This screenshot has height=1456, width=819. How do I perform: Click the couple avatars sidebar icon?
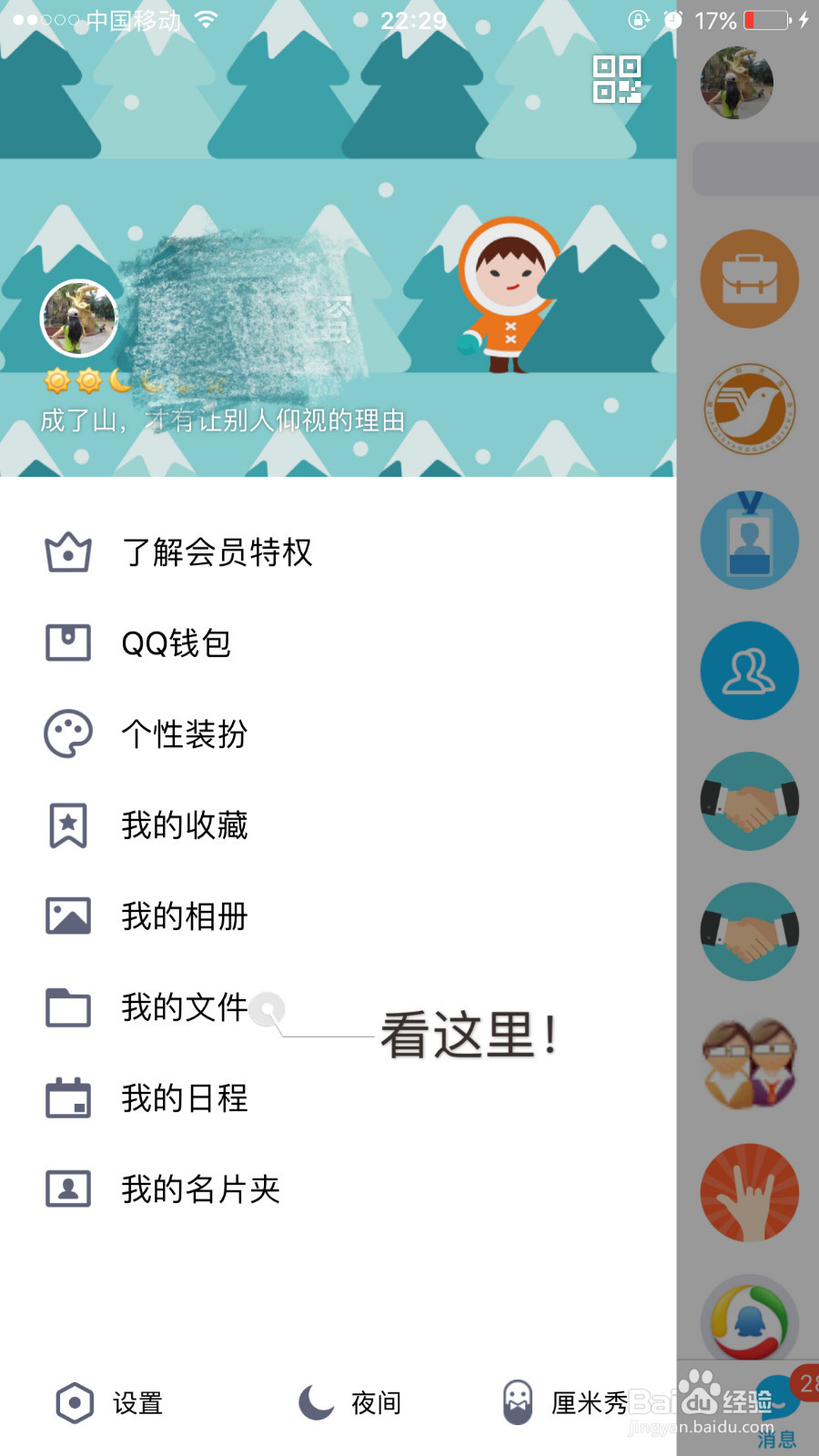(x=748, y=1062)
